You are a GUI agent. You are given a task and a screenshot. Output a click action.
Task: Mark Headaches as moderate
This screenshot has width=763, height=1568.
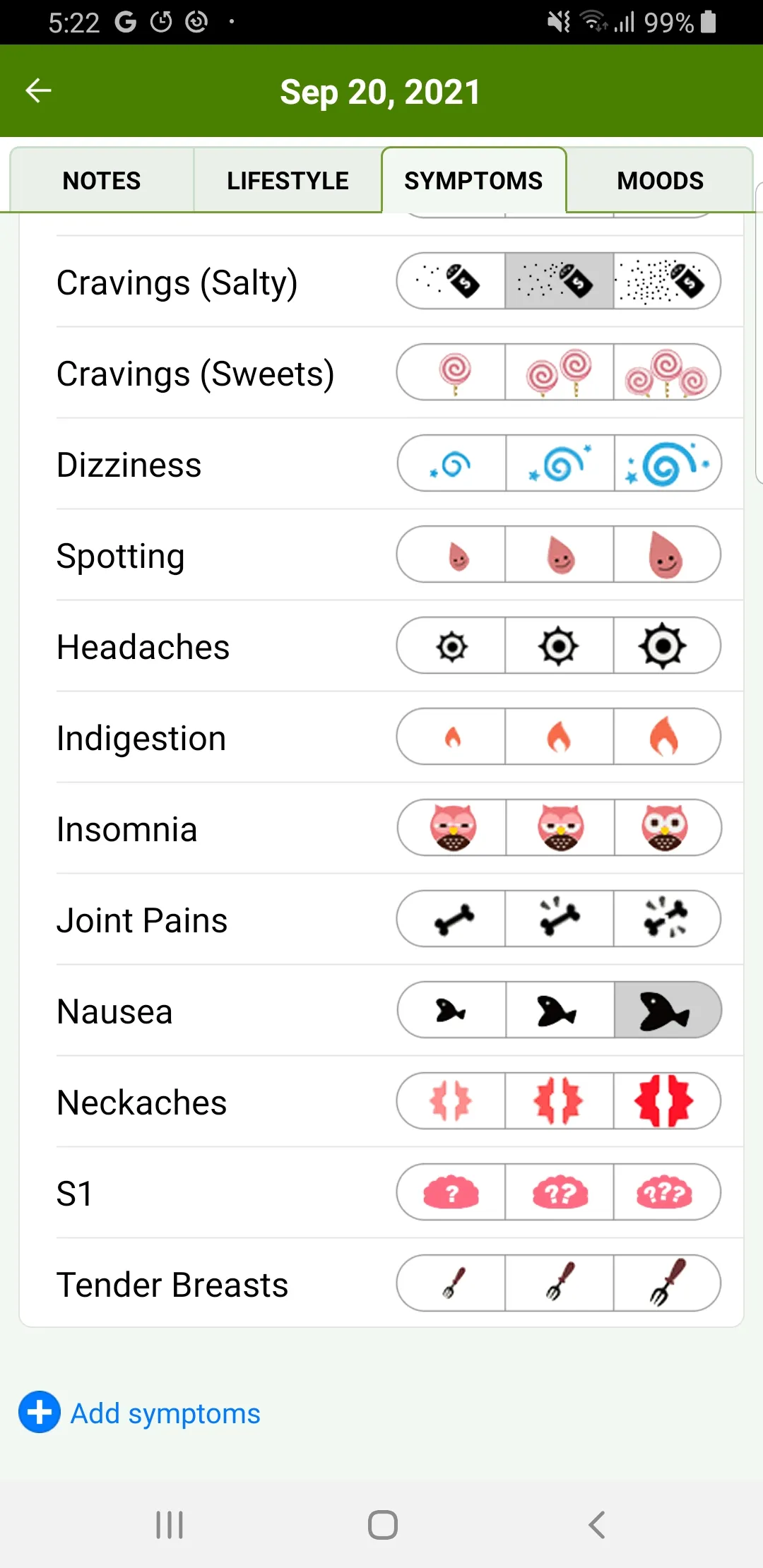click(559, 646)
